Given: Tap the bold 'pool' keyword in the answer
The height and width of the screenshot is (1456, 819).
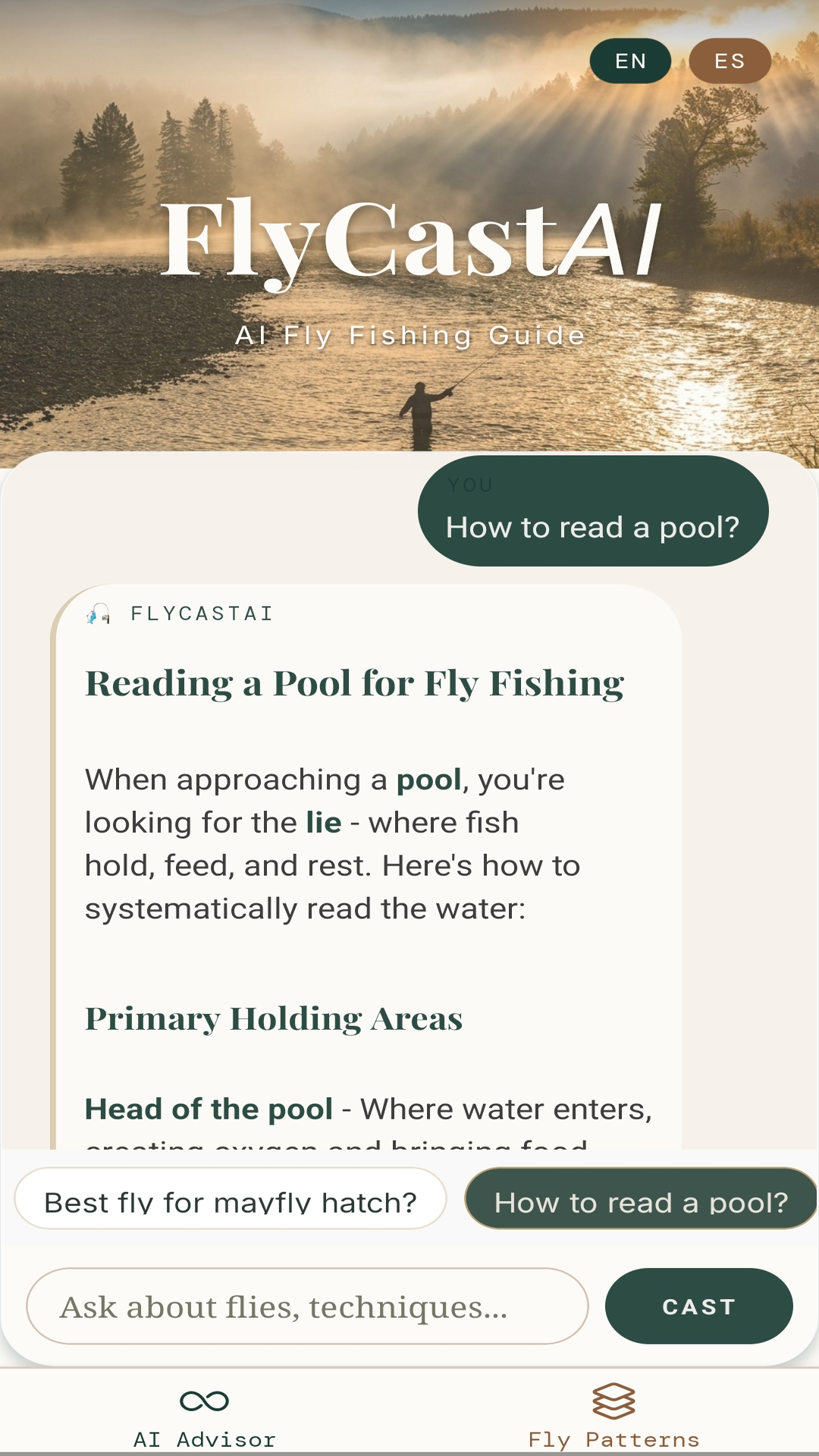Looking at the screenshot, I should (428, 779).
